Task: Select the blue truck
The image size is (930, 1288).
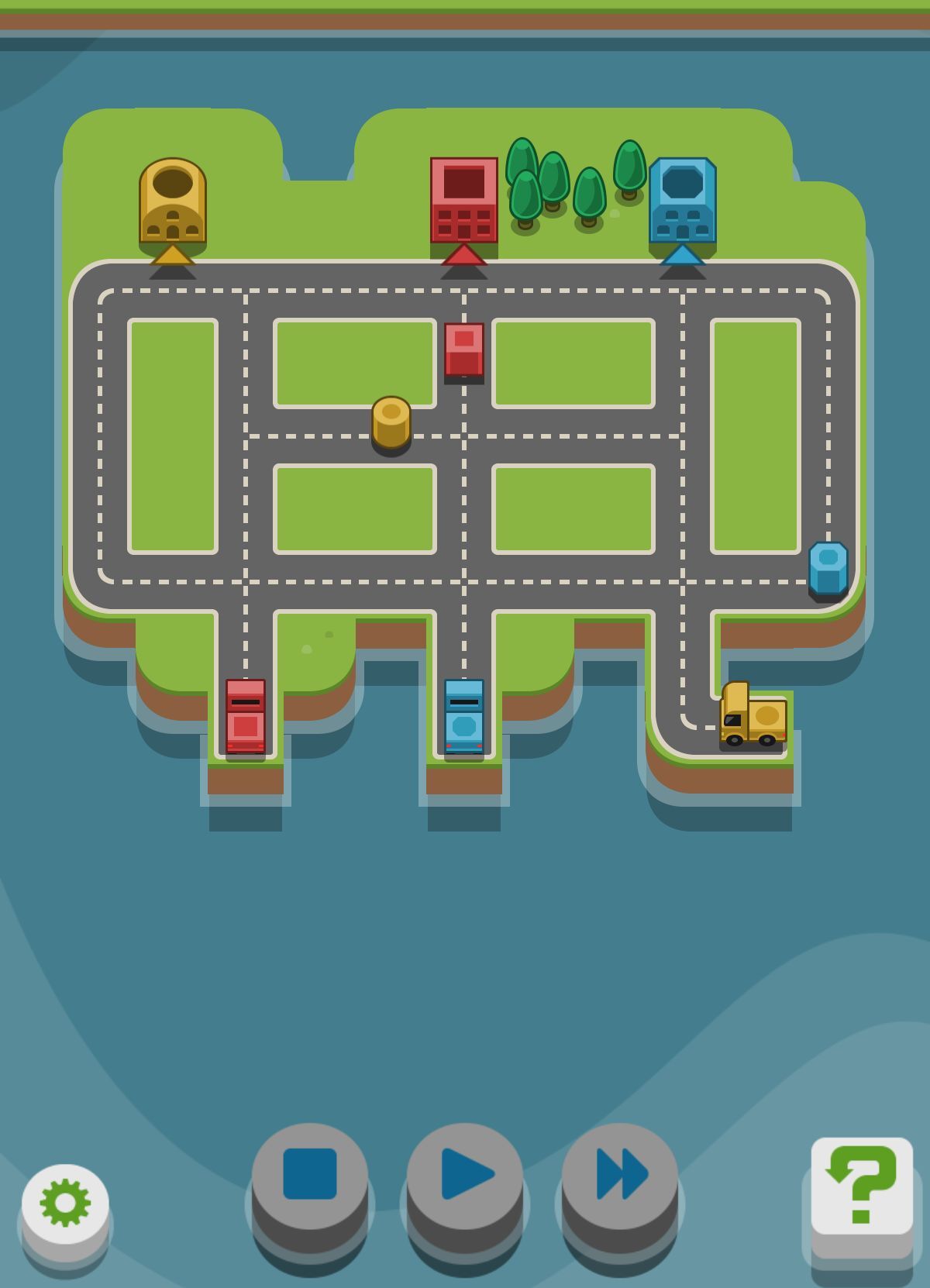Action: point(464,717)
